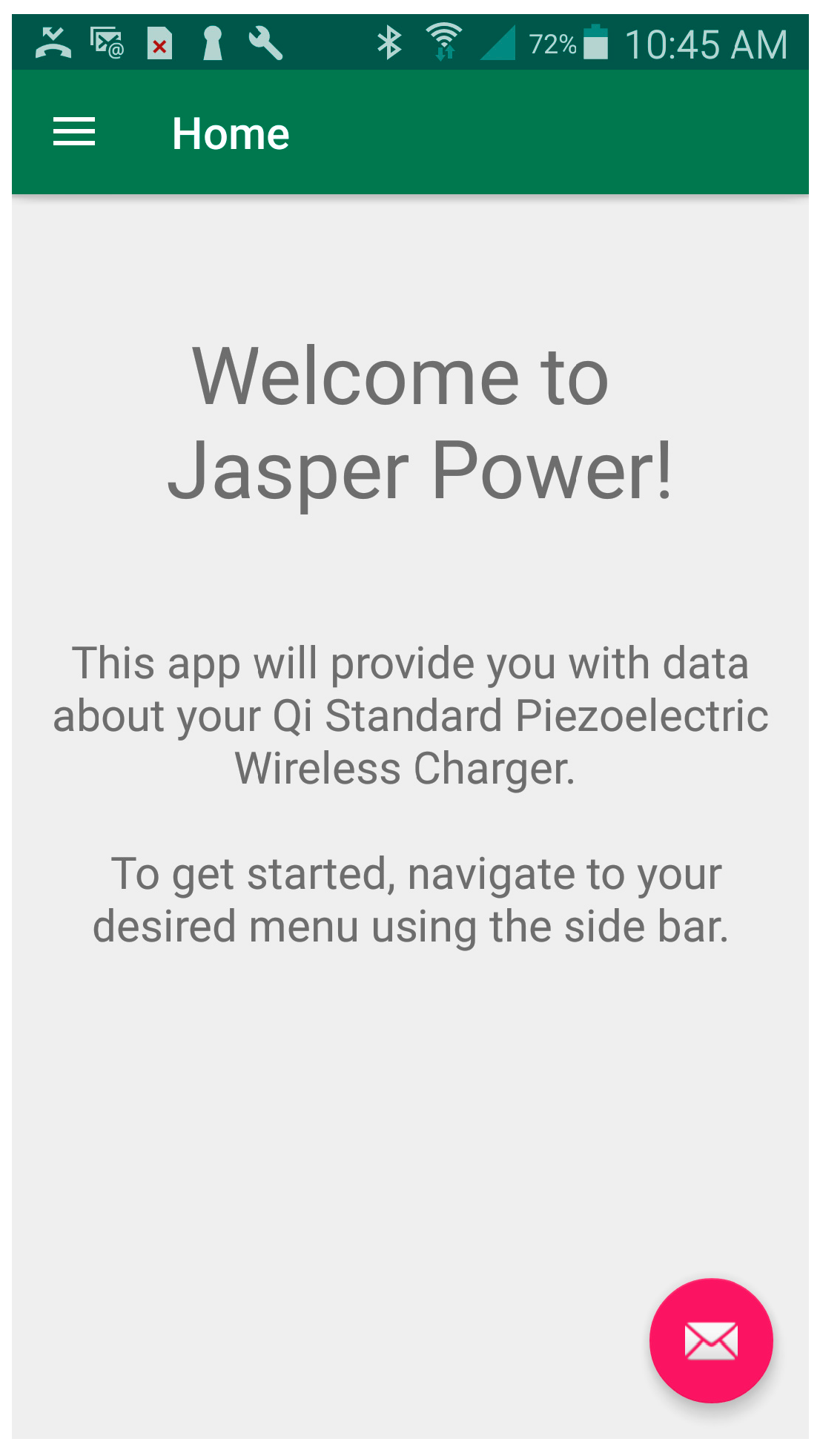Open the navigation drawer menu
The width and height of the screenshot is (820, 1456).
tap(74, 133)
